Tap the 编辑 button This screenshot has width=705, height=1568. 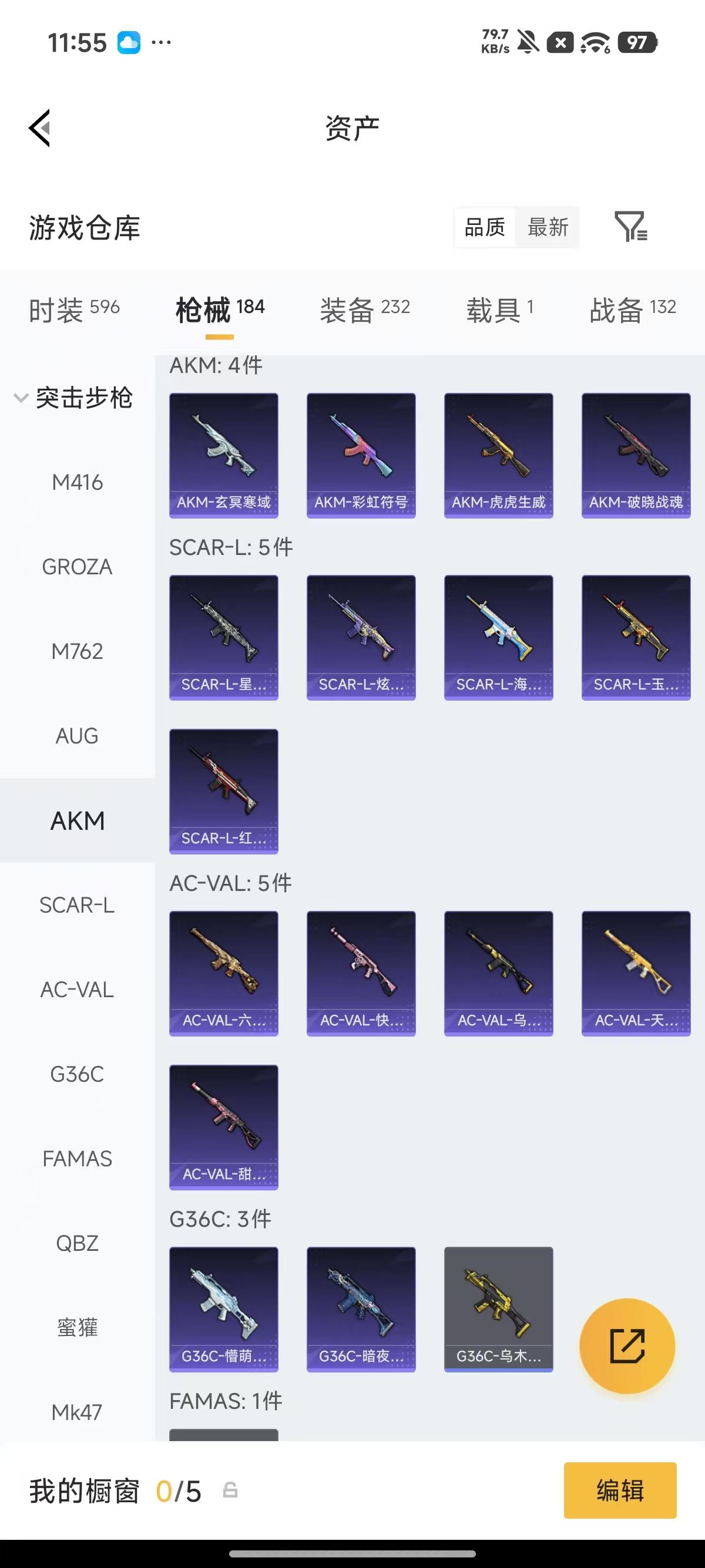(x=620, y=1490)
